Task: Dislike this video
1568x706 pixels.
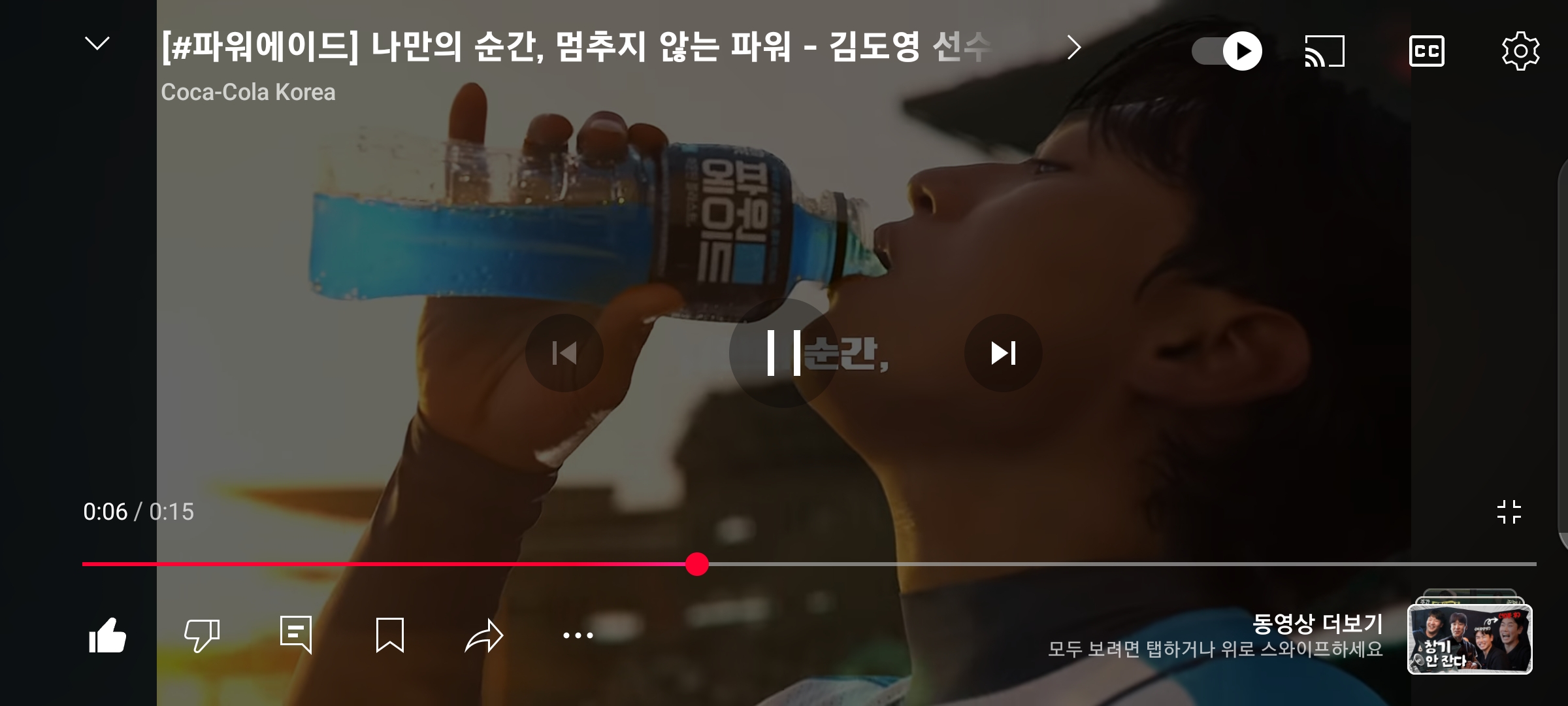Action: 202,635
